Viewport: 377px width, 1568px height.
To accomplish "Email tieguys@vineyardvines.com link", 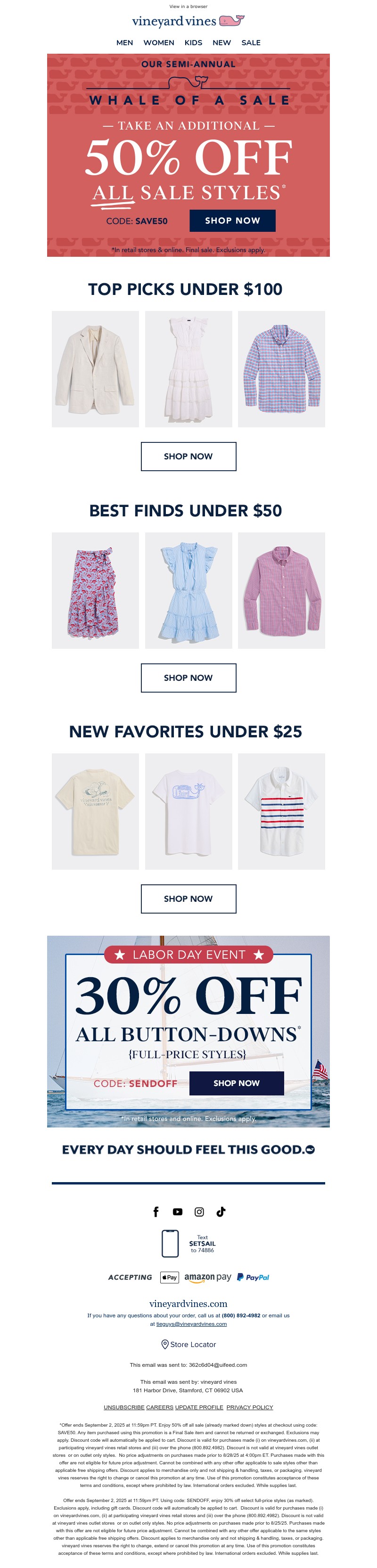I will [x=191, y=1324].
